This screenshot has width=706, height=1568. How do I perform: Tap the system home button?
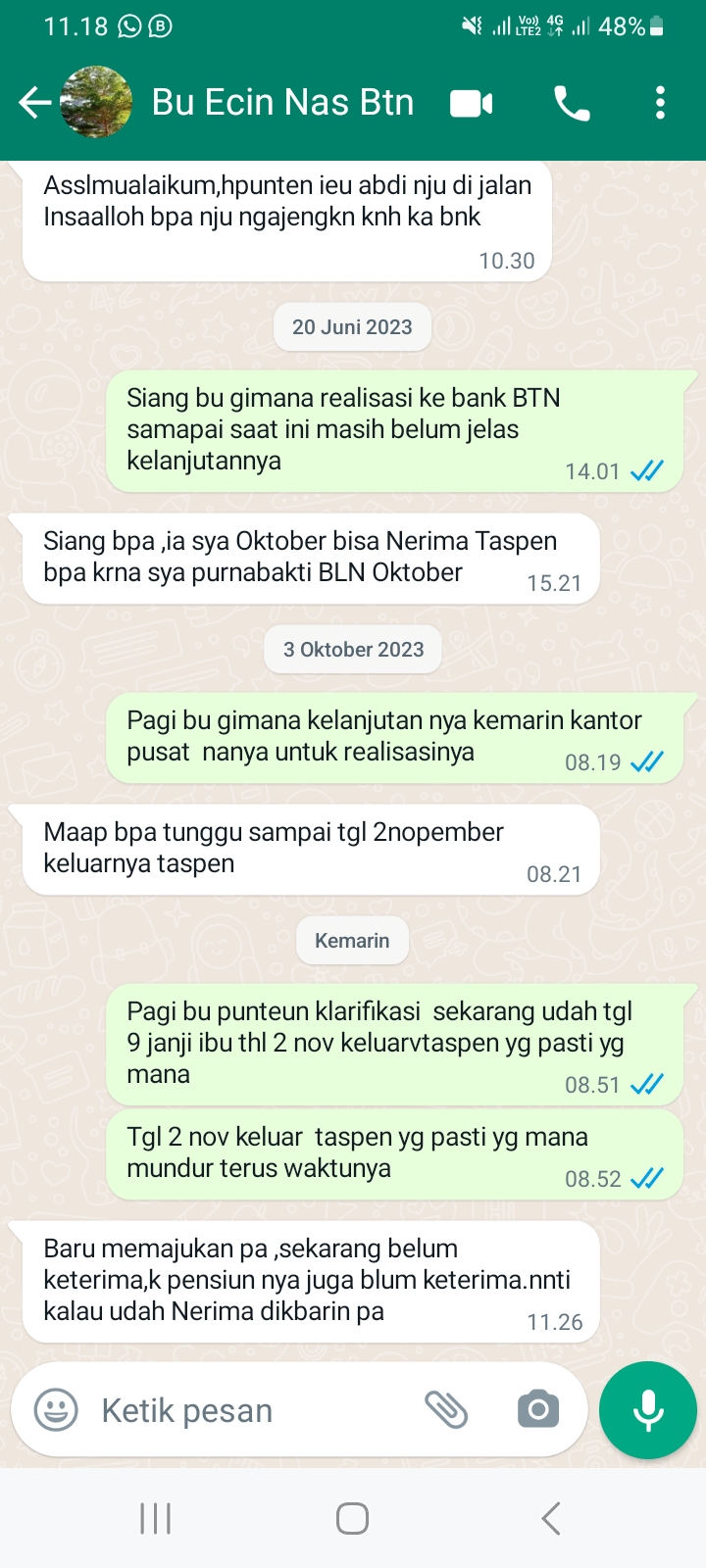click(x=352, y=1519)
